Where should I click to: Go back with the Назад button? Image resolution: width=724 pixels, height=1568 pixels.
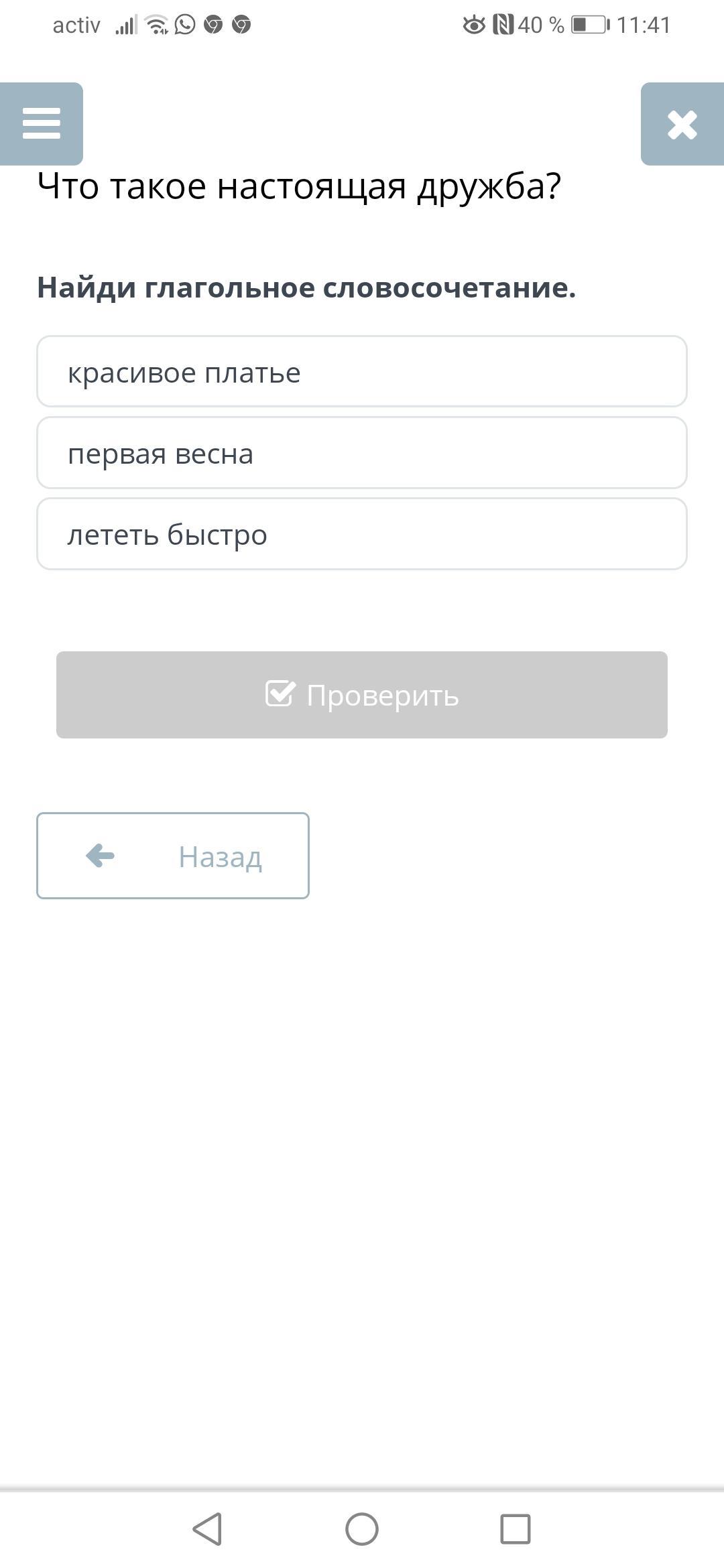173,856
